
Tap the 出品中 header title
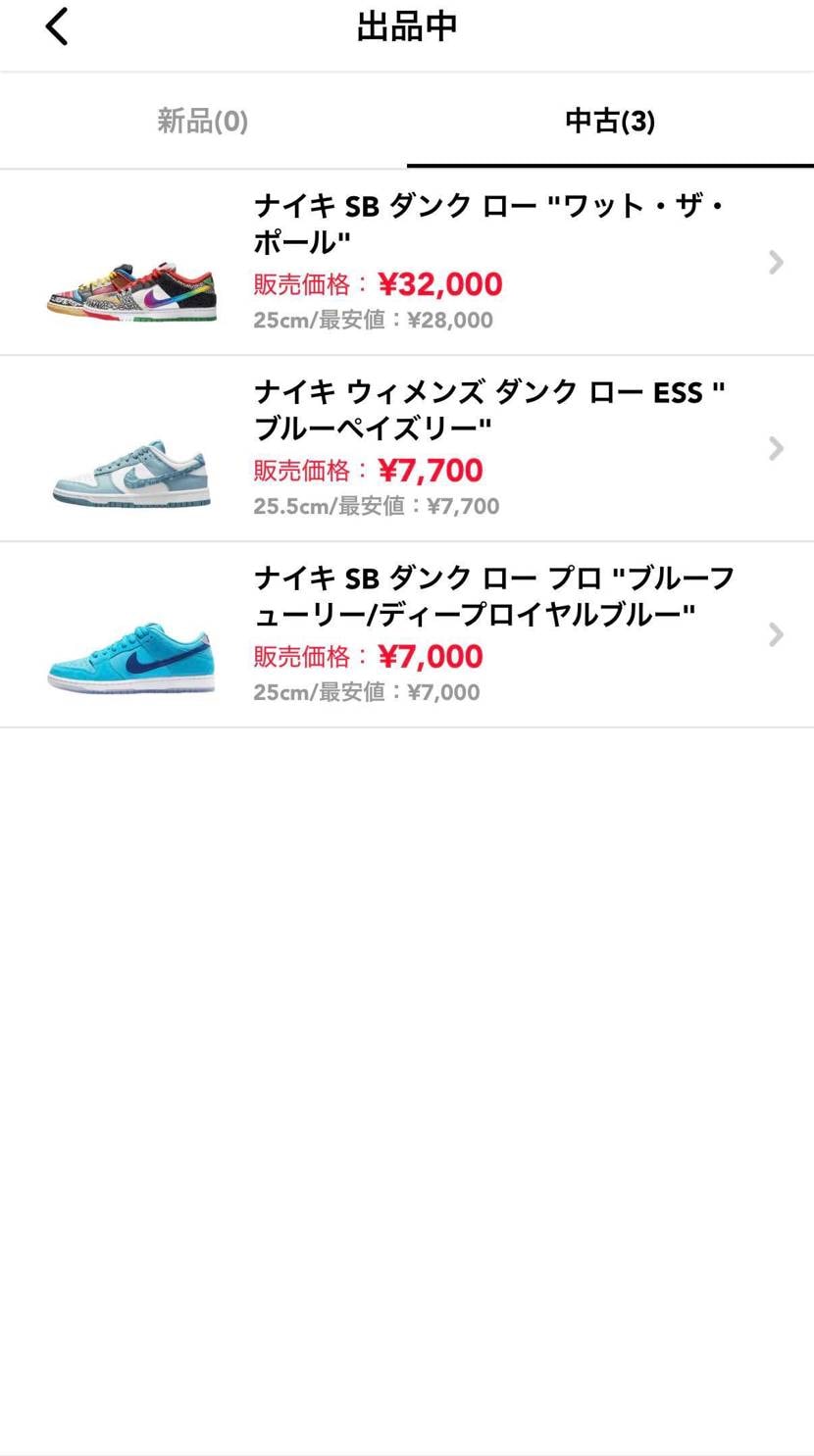click(407, 26)
